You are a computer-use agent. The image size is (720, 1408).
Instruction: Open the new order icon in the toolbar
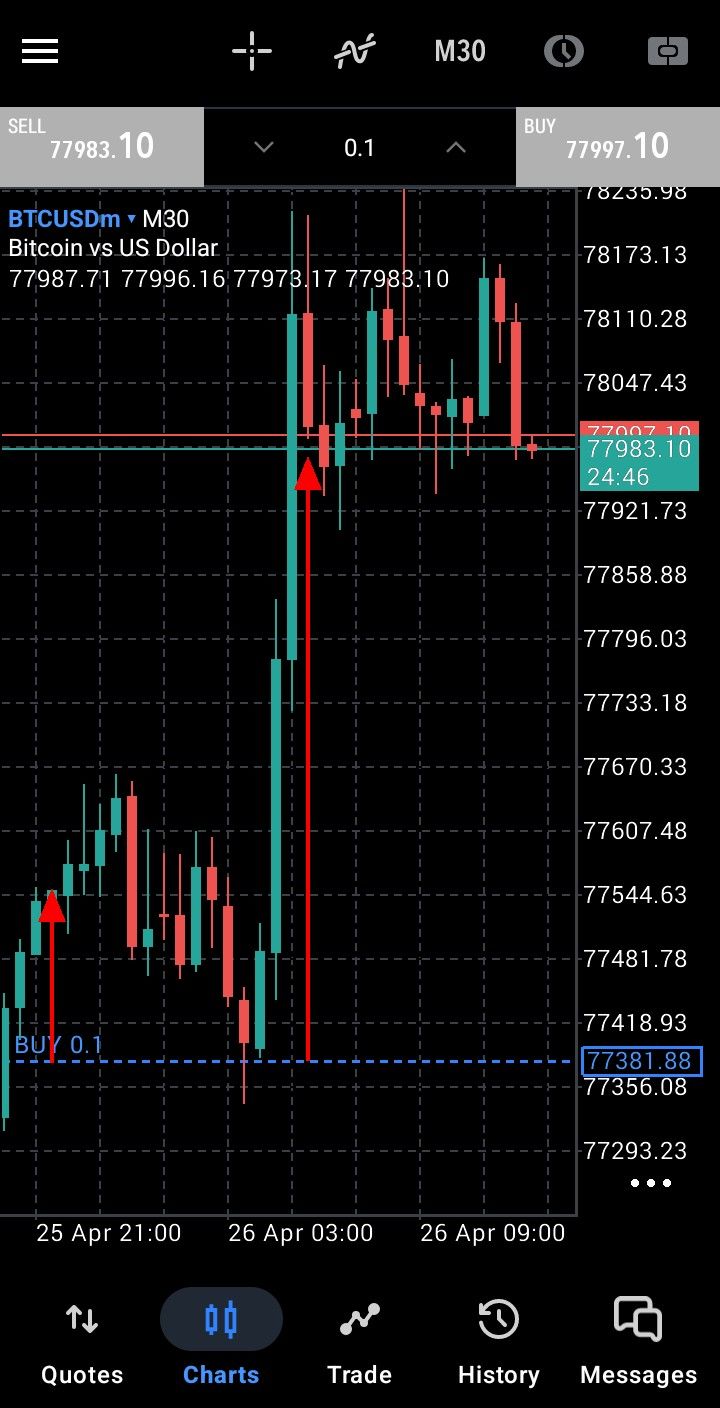pos(668,51)
